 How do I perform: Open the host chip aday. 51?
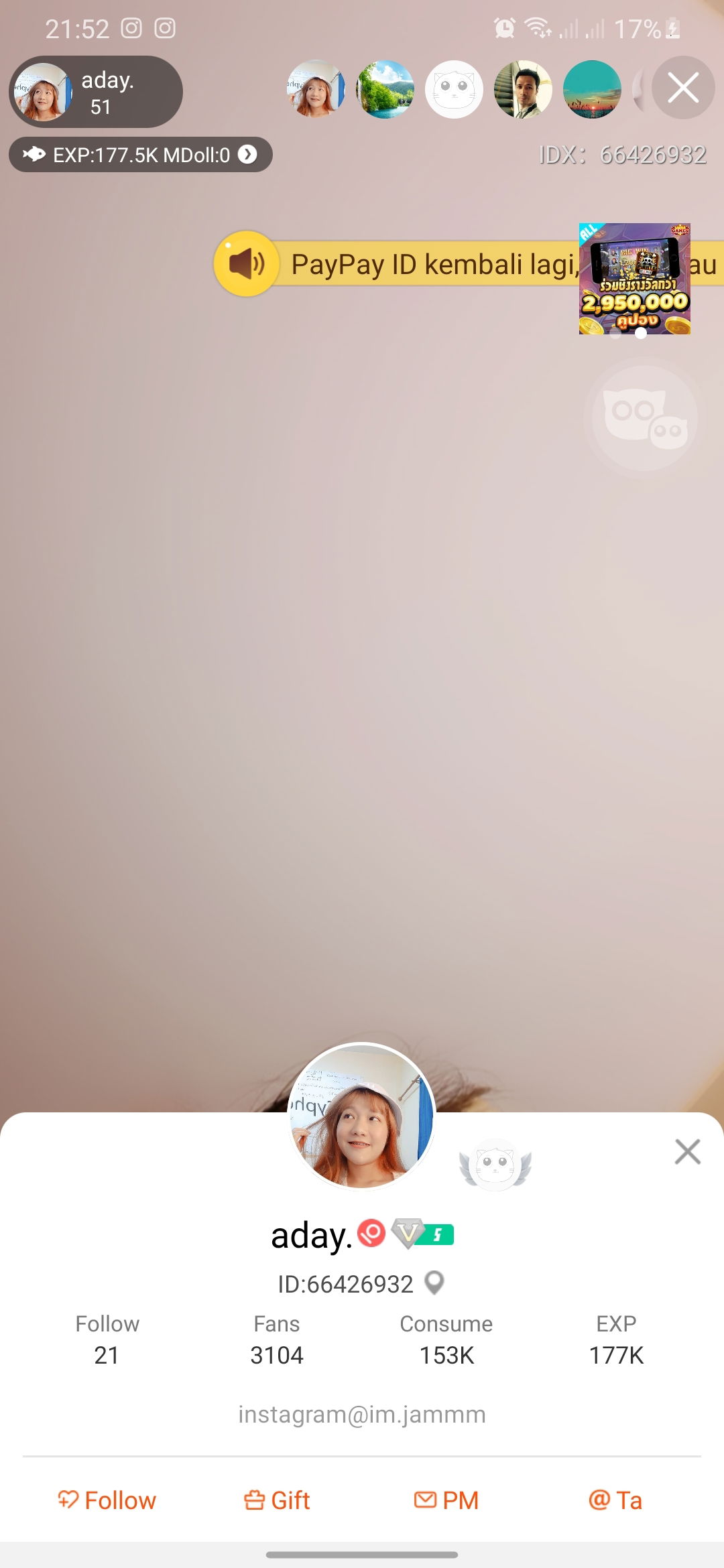(x=96, y=92)
